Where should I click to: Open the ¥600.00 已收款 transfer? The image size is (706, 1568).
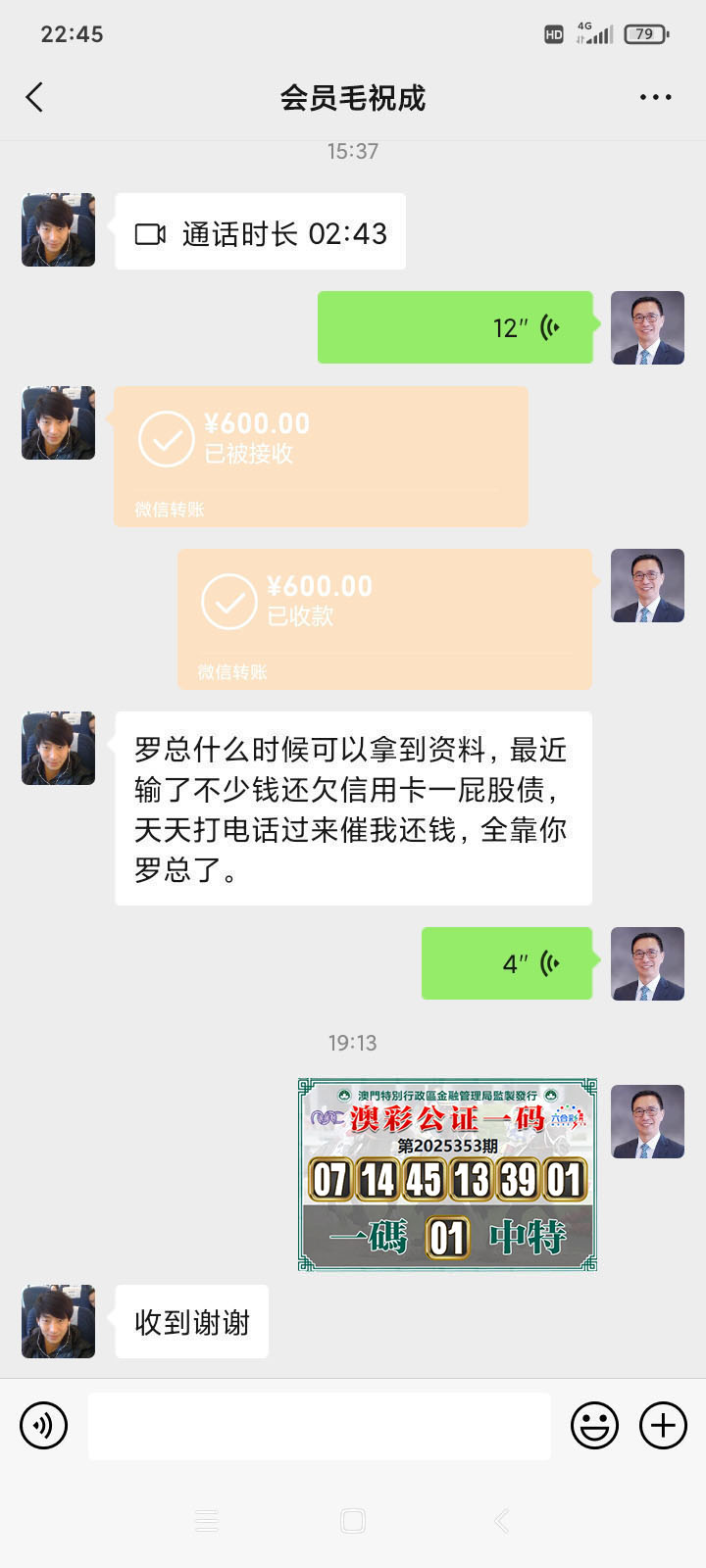point(384,618)
